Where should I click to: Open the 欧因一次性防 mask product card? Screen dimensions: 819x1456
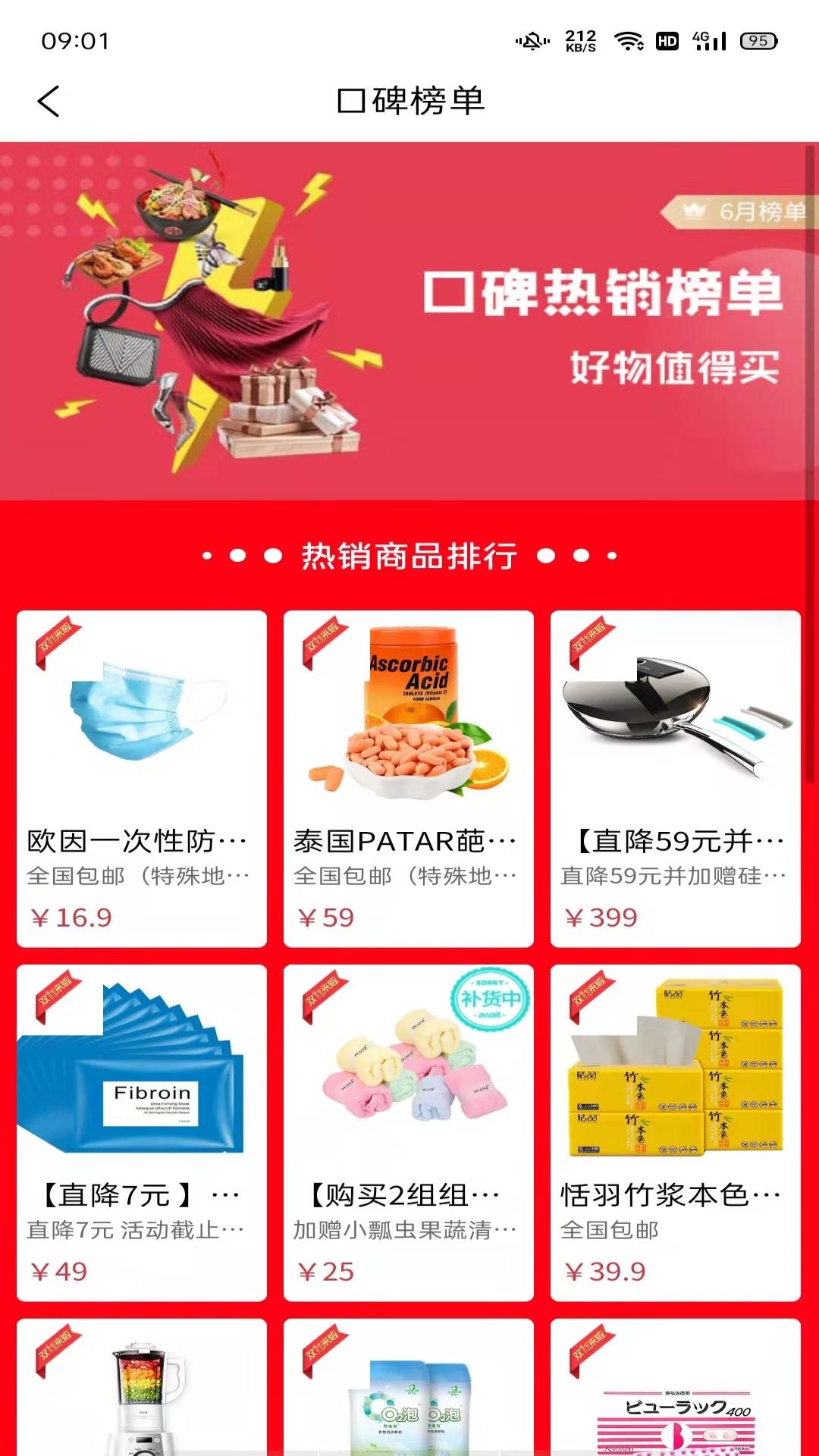coord(142,778)
